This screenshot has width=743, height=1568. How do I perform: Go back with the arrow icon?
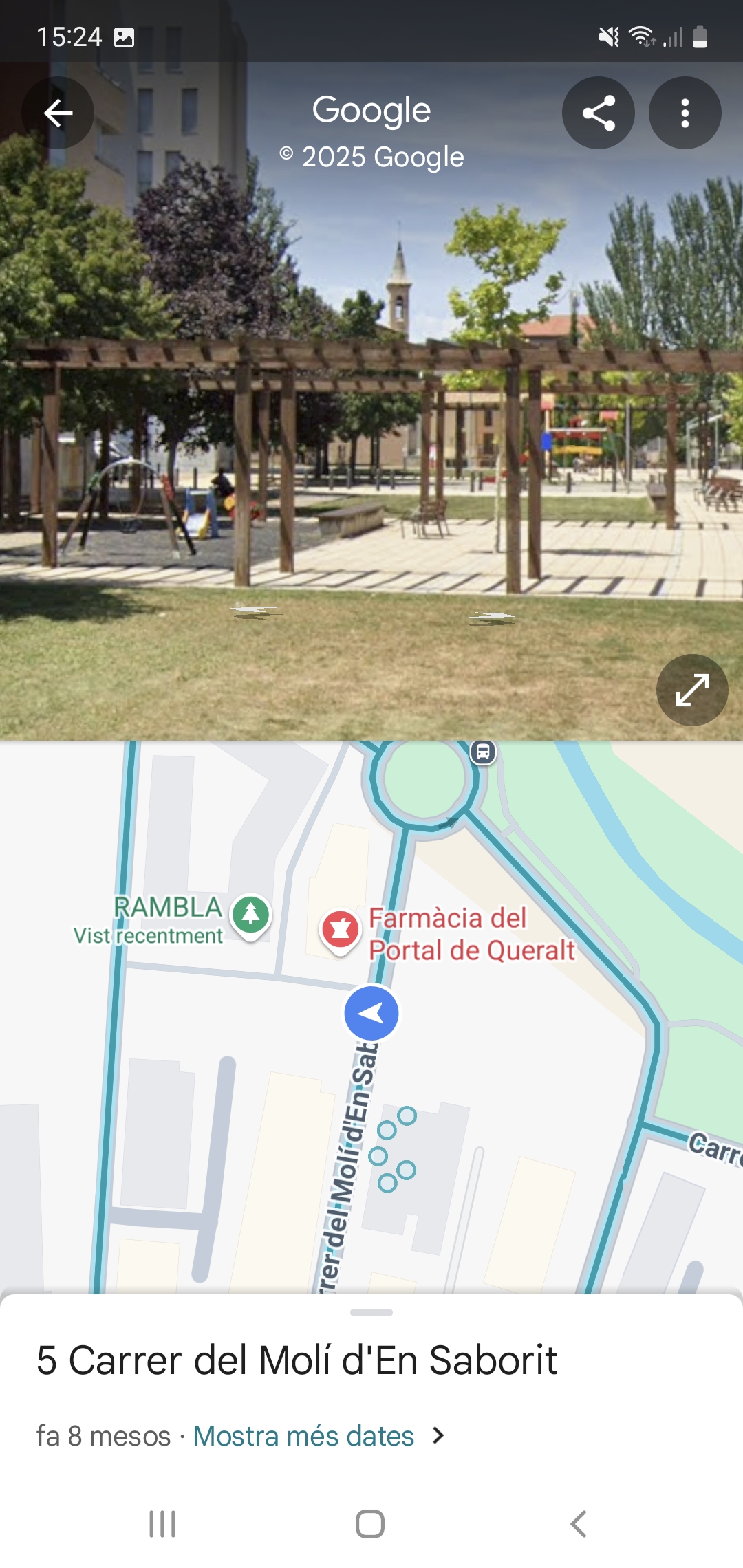coord(58,112)
